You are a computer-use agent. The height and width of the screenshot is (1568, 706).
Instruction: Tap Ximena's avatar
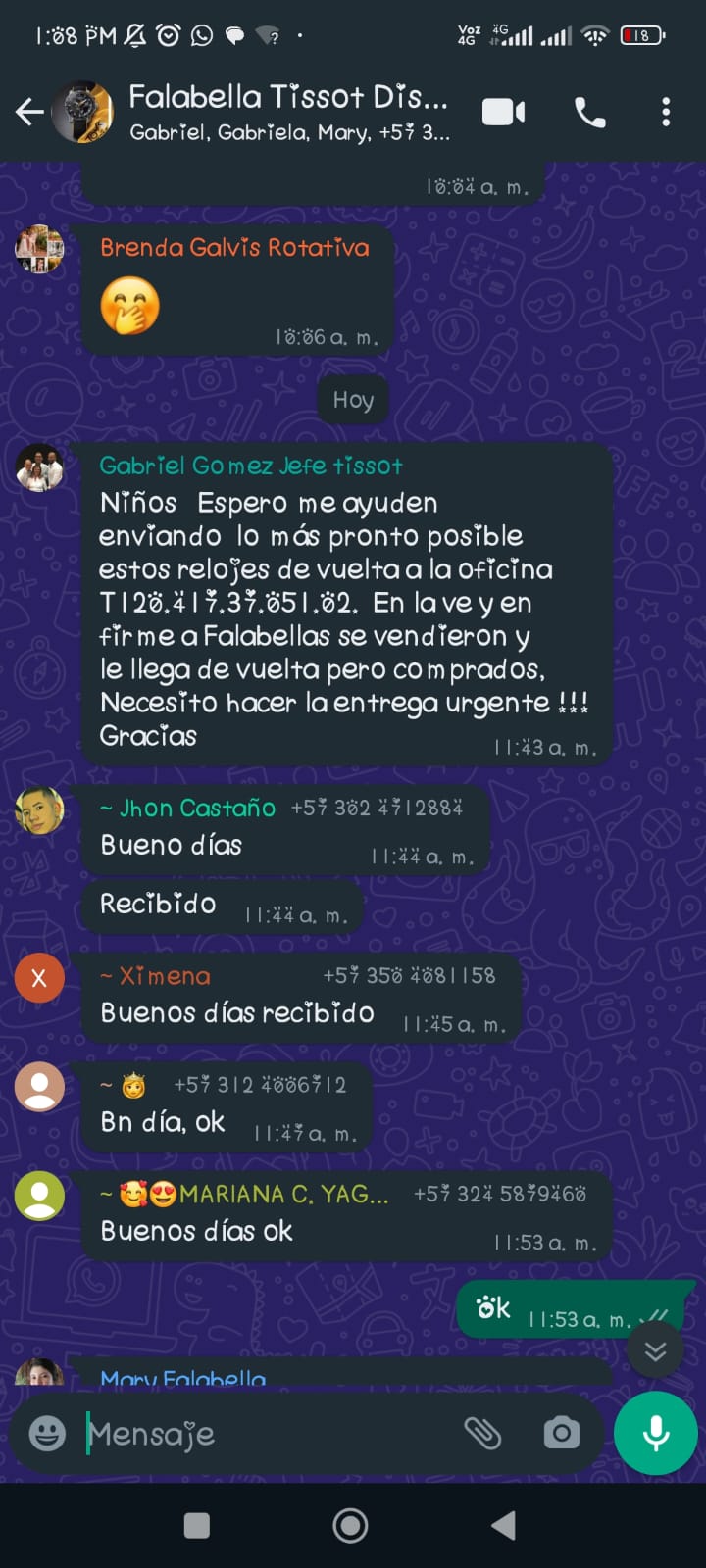coord(39,977)
